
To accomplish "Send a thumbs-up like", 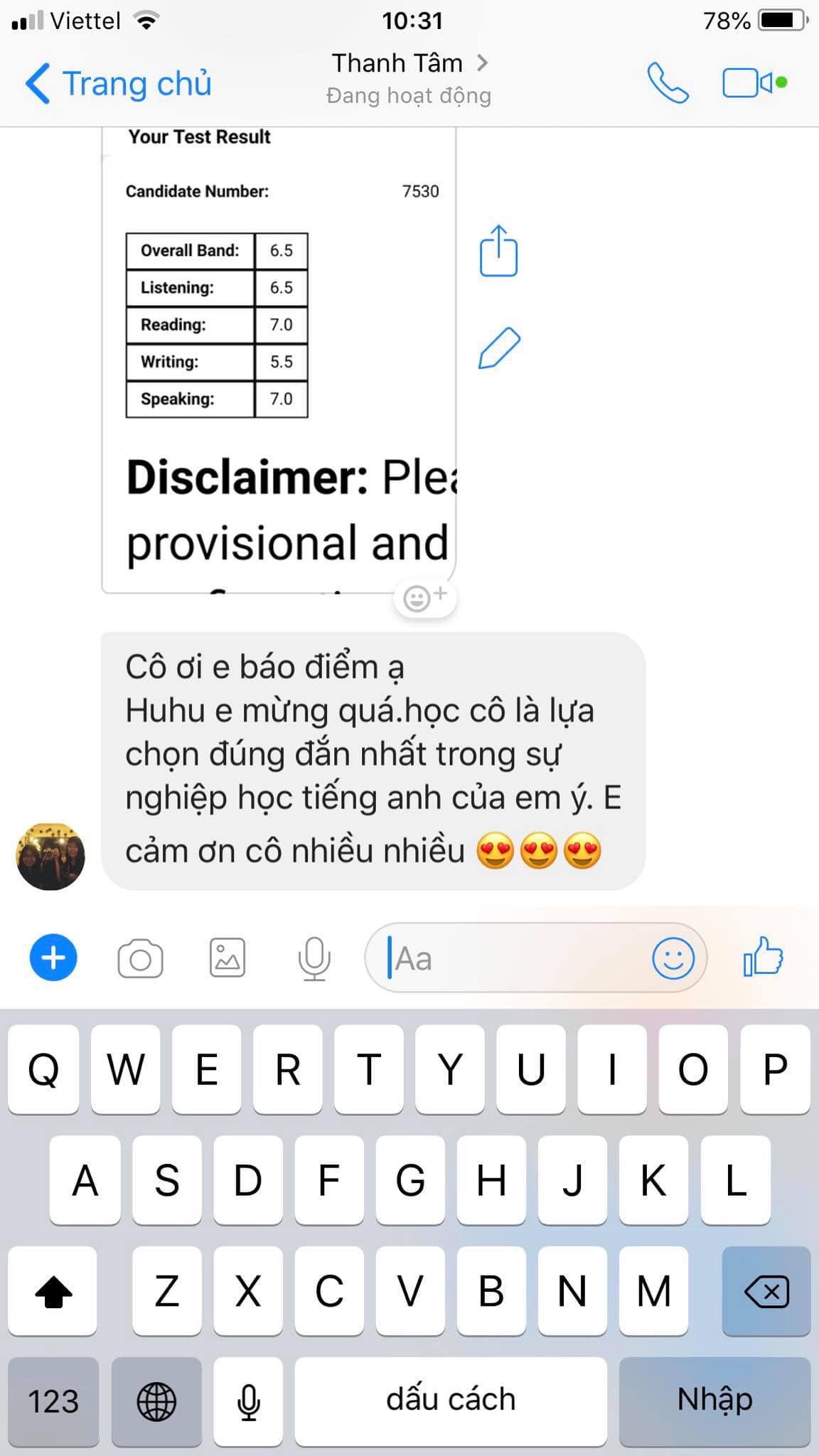I will pyautogui.click(x=763, y=957).
